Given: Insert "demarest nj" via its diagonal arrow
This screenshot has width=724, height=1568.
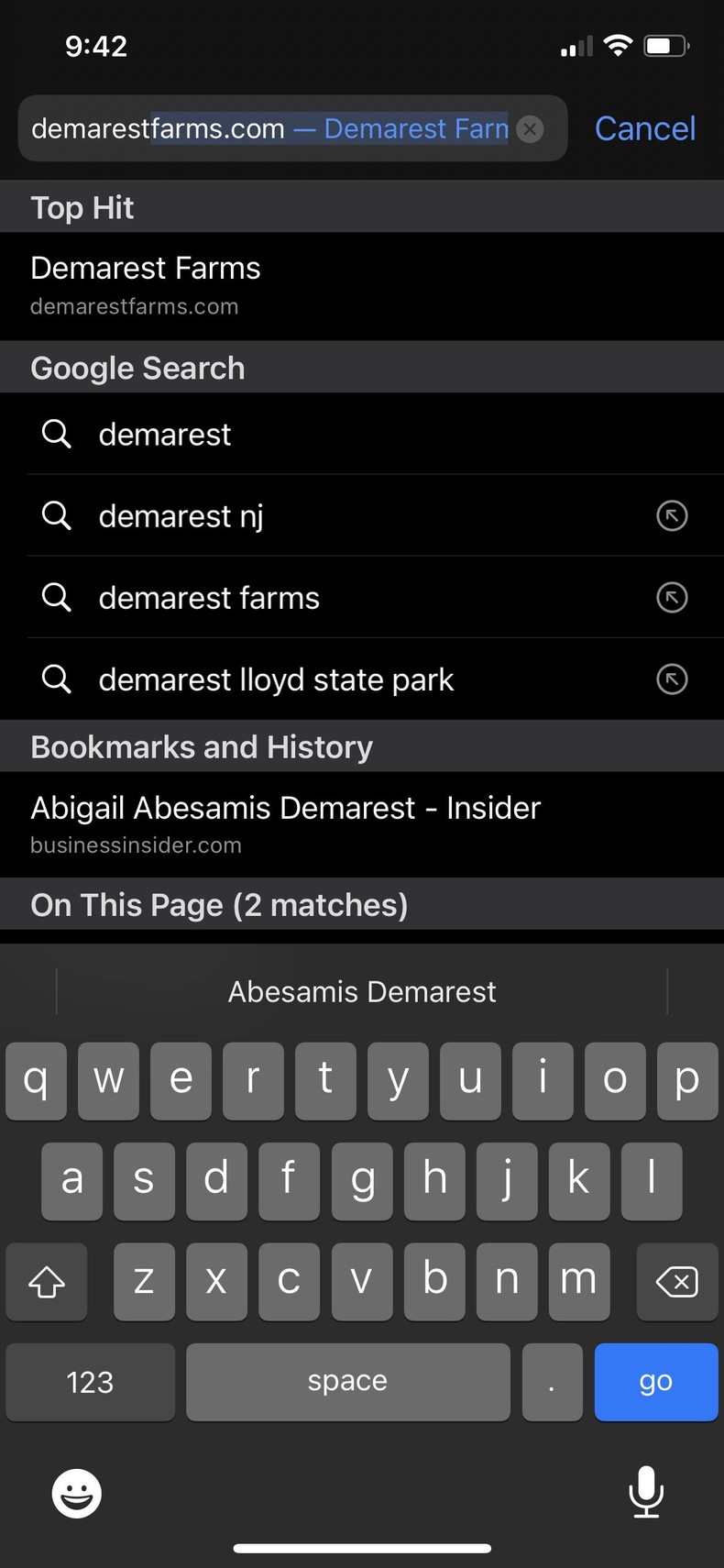Looking at the screenshot, I should [672, 515].
